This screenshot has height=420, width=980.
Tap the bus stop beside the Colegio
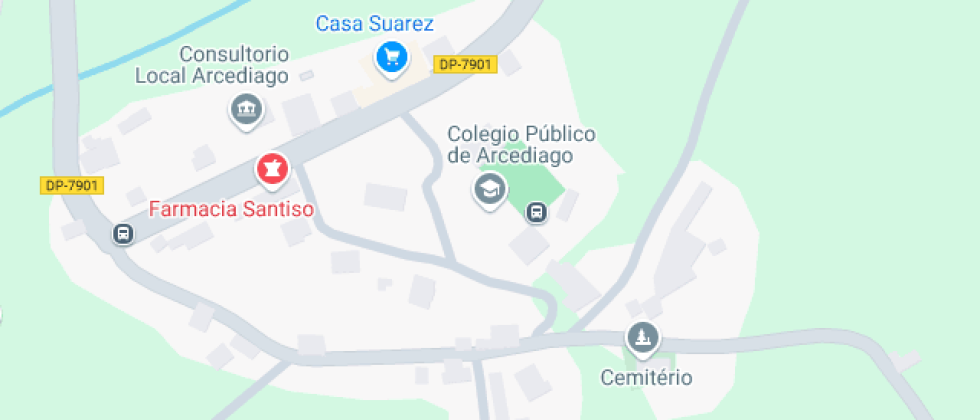point(537,212)
